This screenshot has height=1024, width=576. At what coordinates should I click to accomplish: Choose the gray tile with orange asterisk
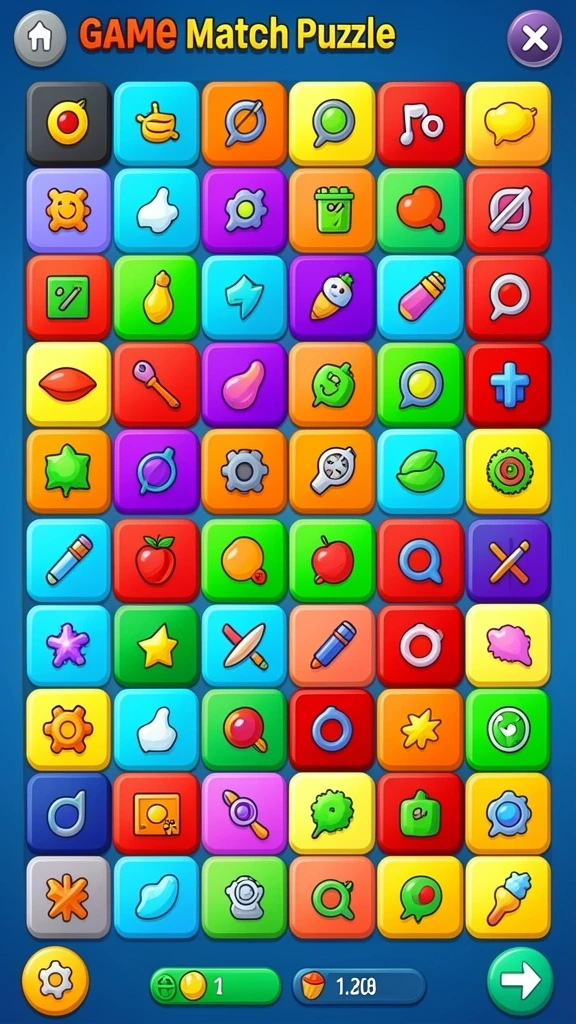coord(69,897)
